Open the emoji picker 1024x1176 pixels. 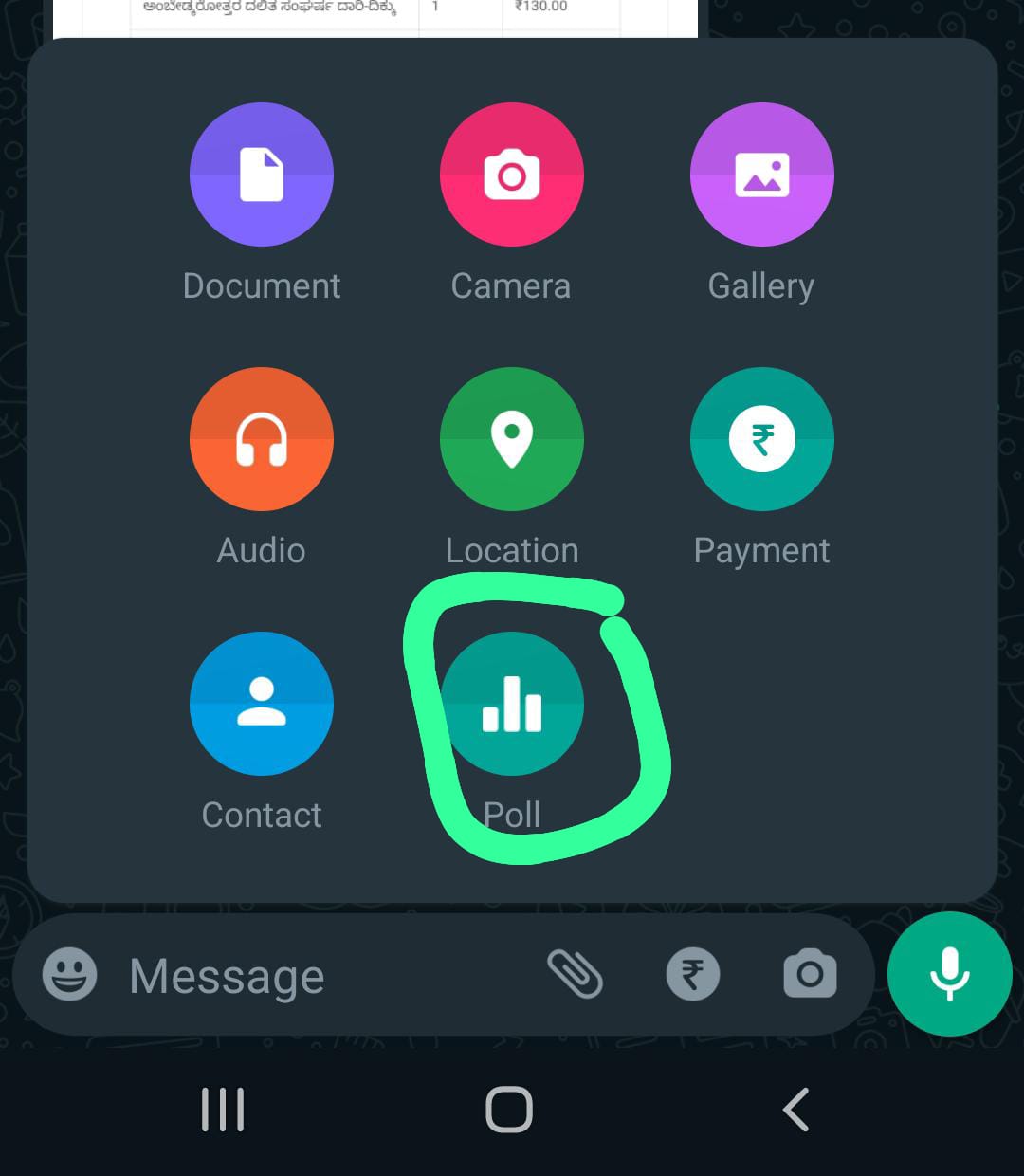[x=70, y=974]
